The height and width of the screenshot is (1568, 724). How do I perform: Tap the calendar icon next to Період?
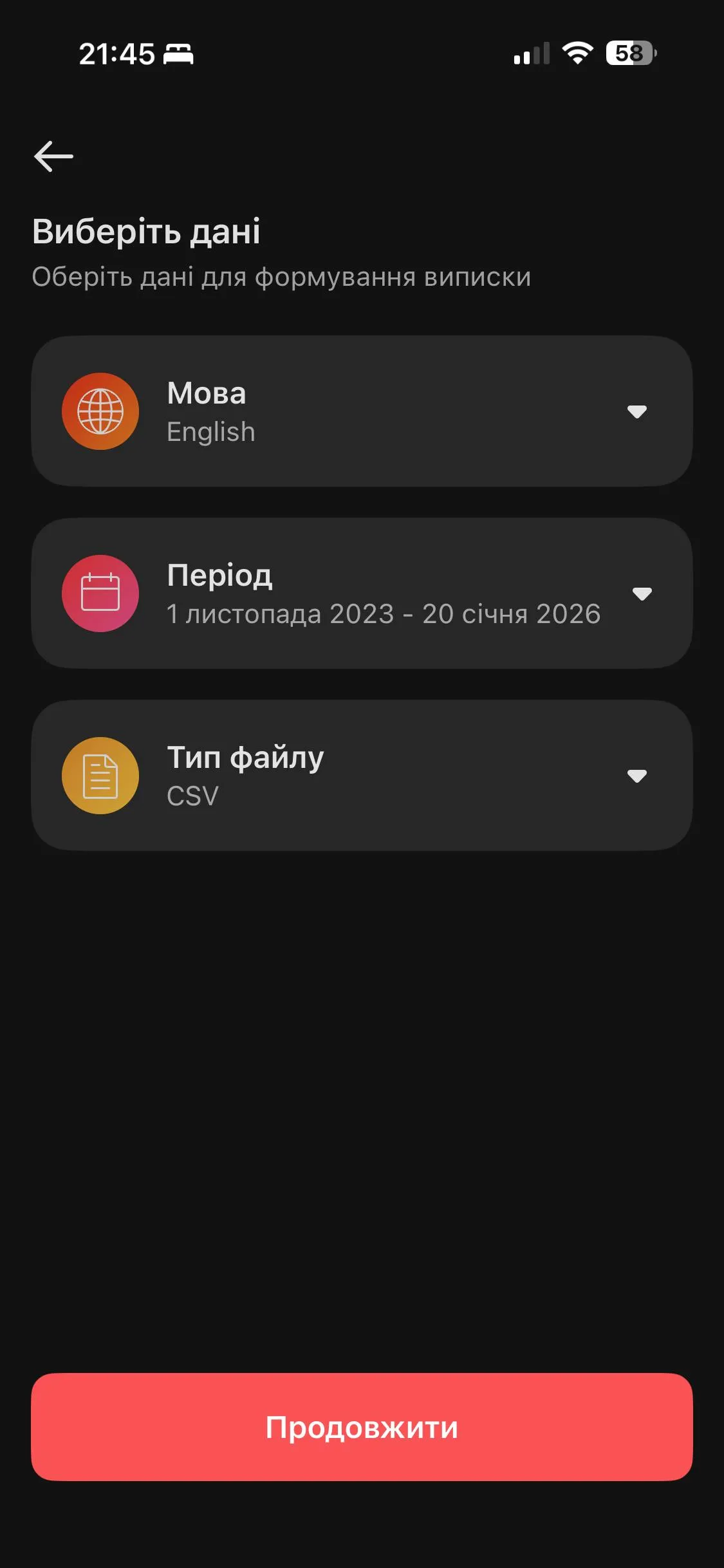tap(100, 593)
